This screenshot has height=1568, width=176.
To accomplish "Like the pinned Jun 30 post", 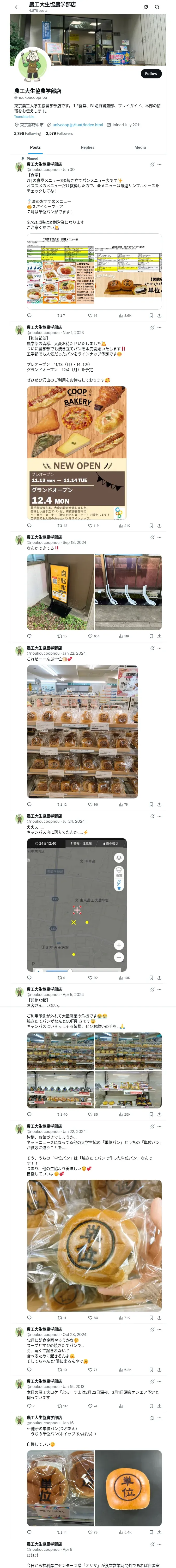I will click(x=90, y=315).
